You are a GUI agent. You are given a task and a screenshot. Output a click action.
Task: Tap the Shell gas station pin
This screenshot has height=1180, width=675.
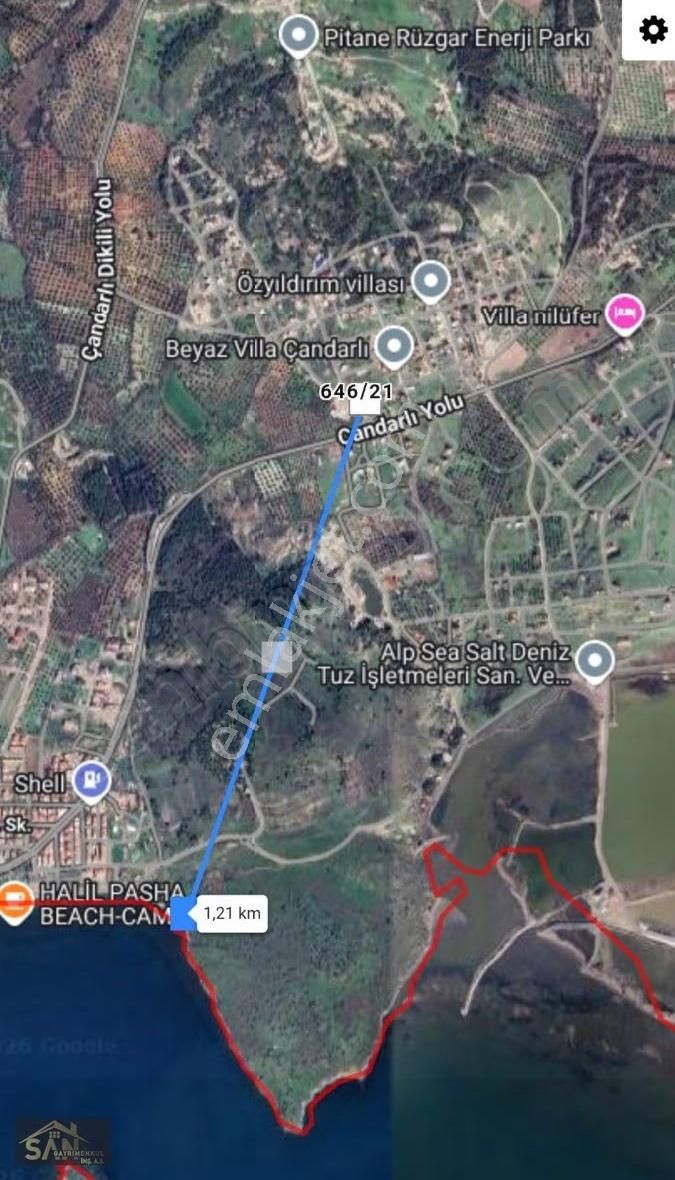[x=92, y=781]
